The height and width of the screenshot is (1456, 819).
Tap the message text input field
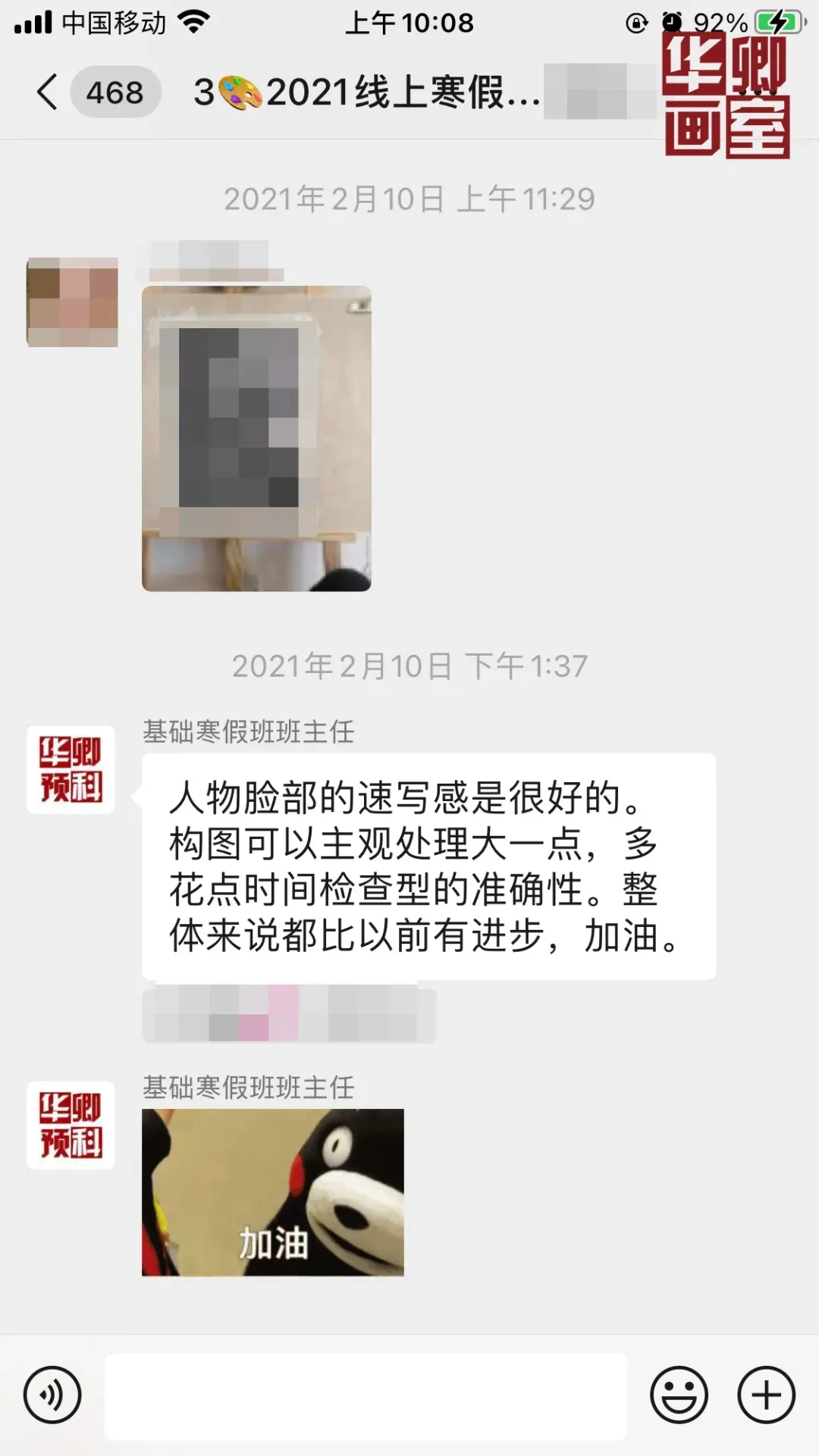click(x=366, y=1396)
